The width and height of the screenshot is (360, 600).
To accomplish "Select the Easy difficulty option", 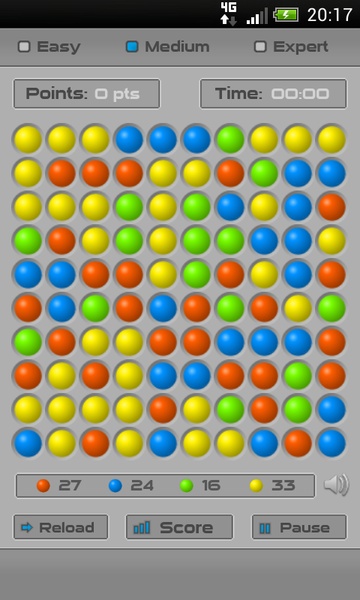I will 49,47.
